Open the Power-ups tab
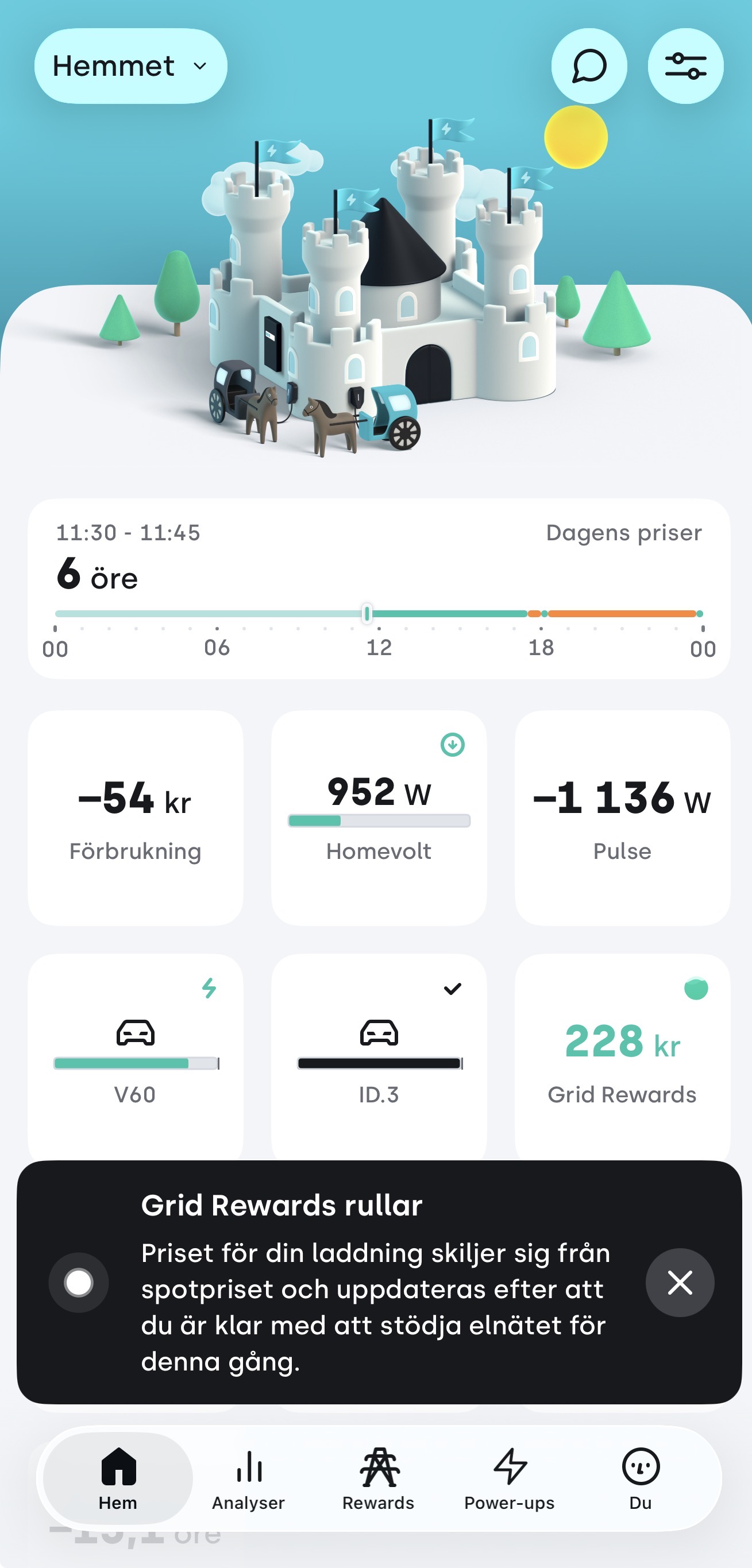The height and width of the screenshot is (1568, 752). [509, 1478]
